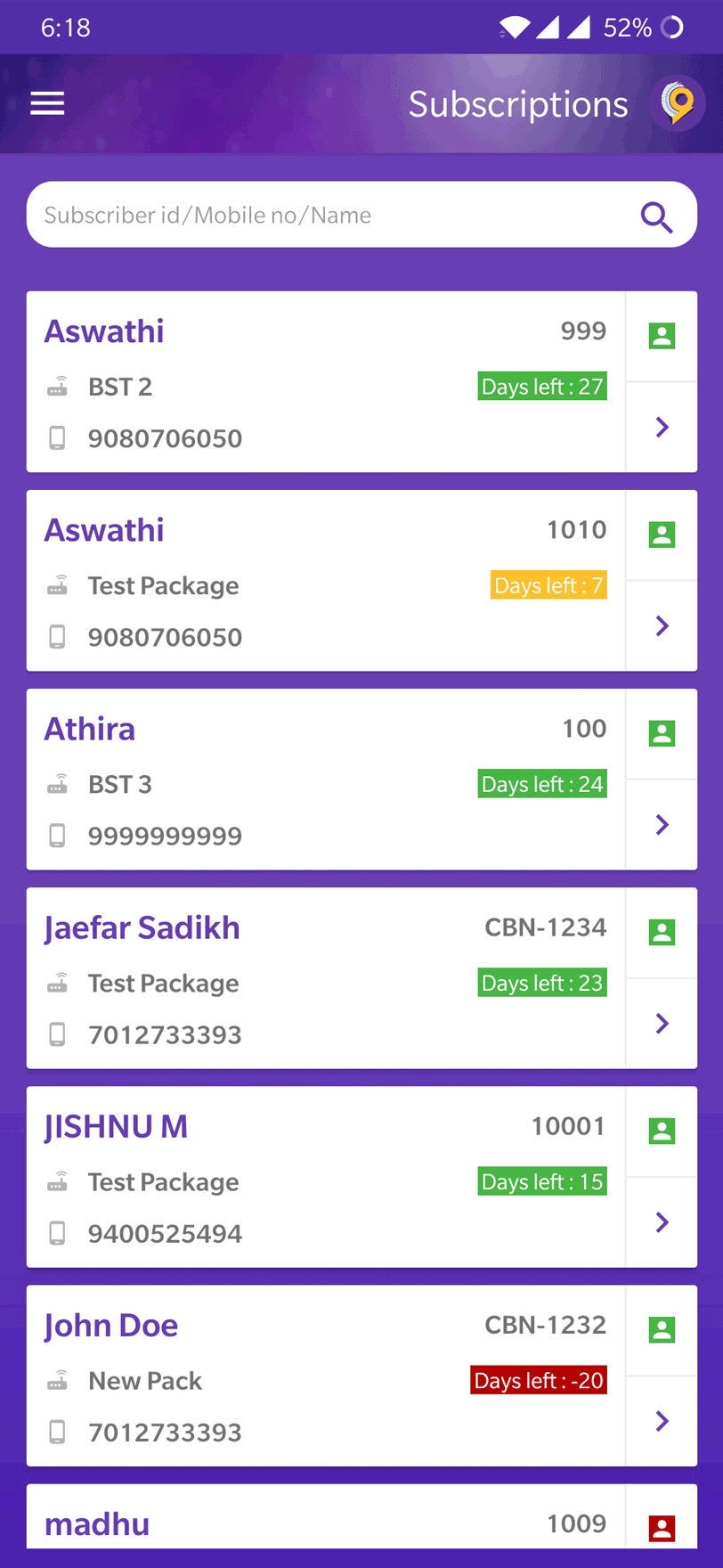Expand details for Aswathi's 999 subscription

661,428
